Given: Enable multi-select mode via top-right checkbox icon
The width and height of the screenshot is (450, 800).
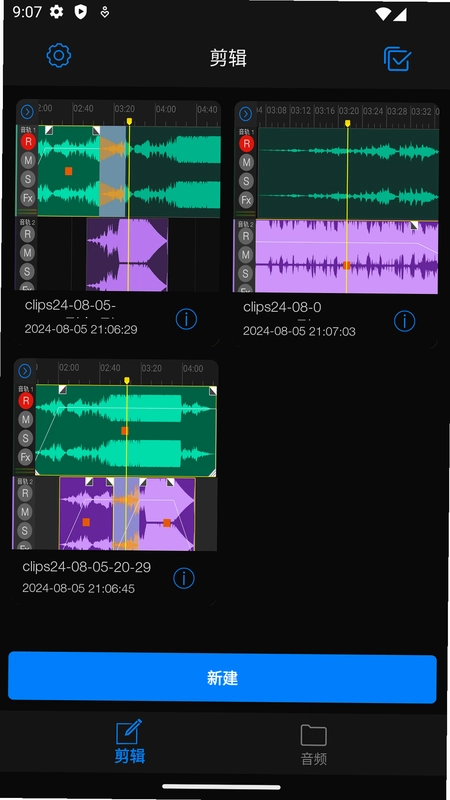Looking at the screenshot, I should coord(397,59).
